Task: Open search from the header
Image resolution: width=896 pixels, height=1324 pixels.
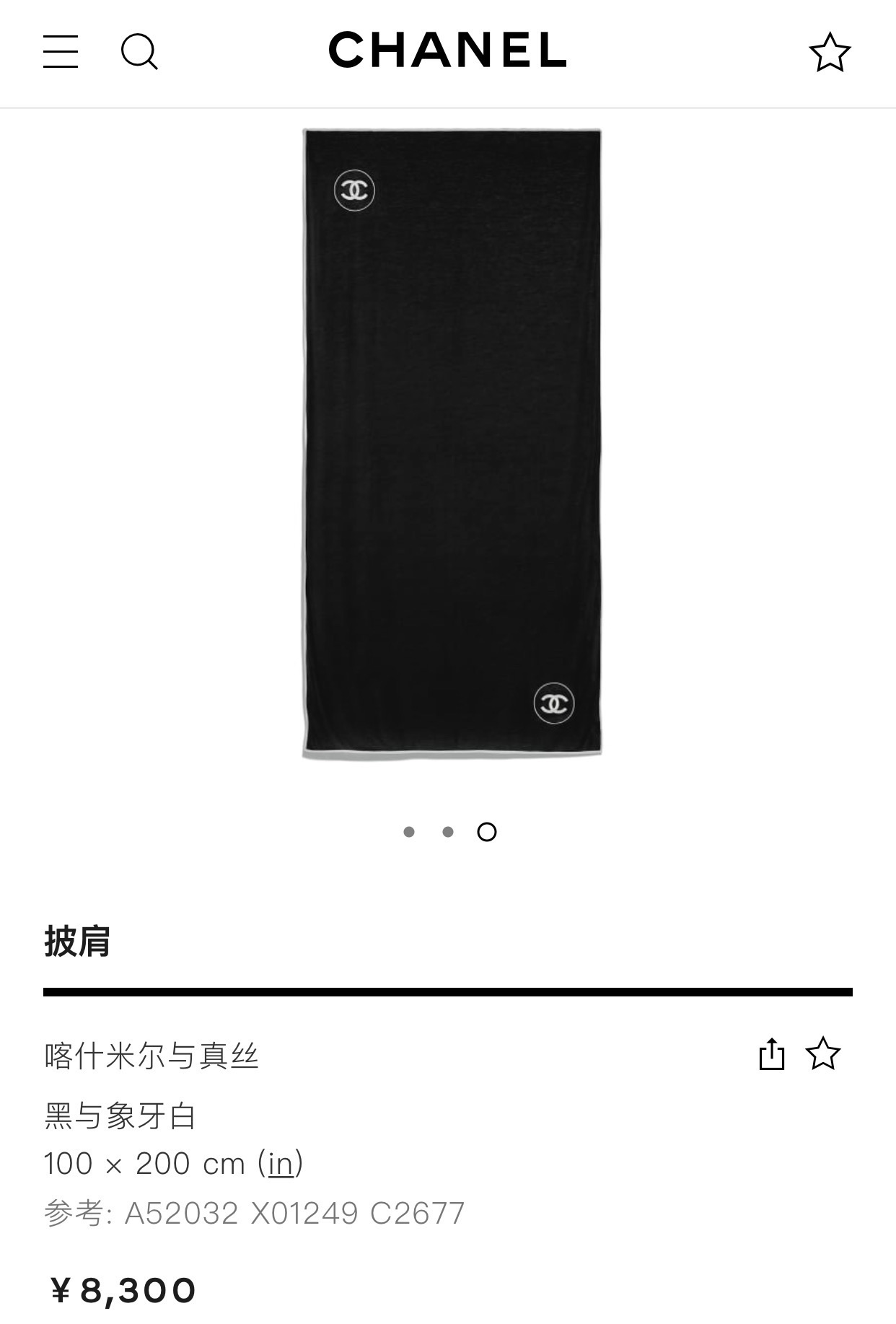Action: (x=139, y=52)
